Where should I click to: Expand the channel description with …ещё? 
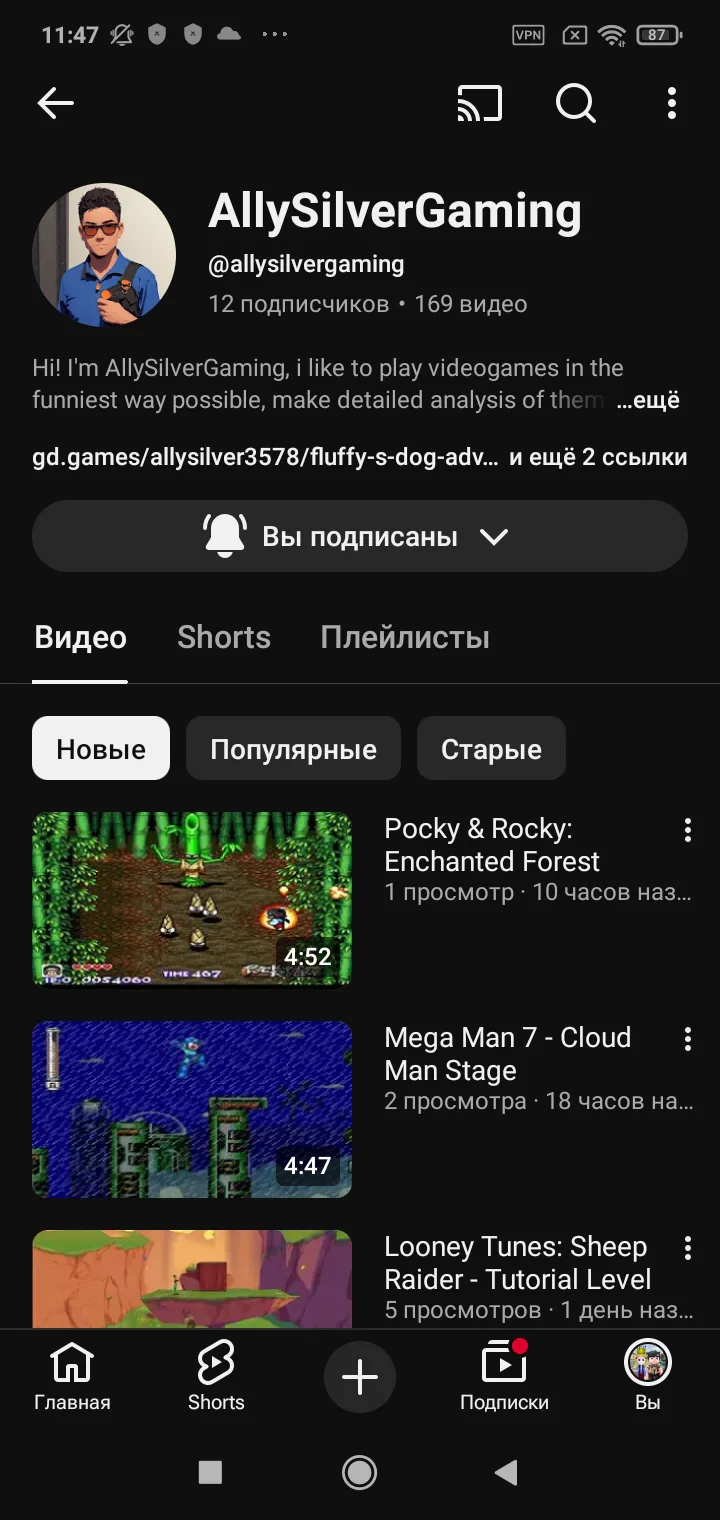click(x=648, y=401)
